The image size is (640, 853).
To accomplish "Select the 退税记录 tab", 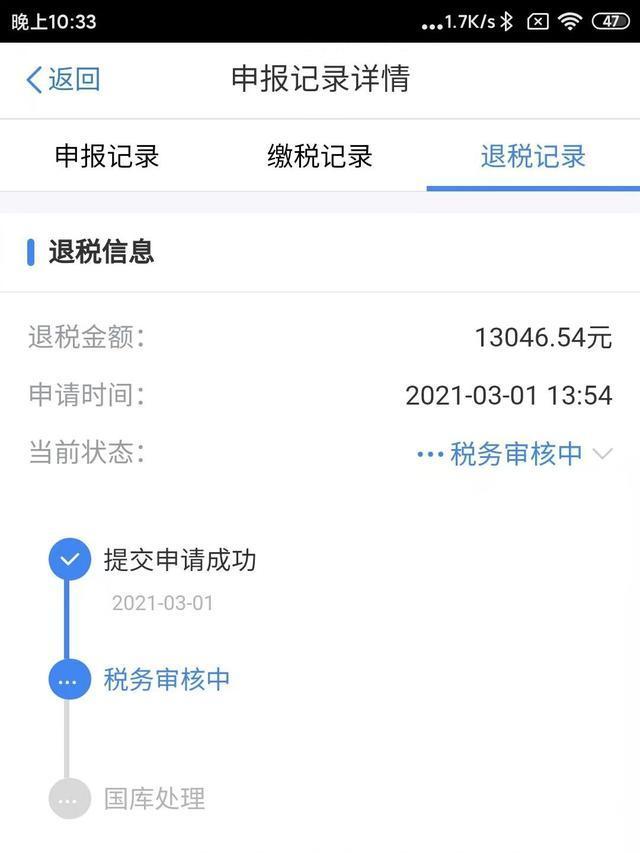I will pos(533,156).
